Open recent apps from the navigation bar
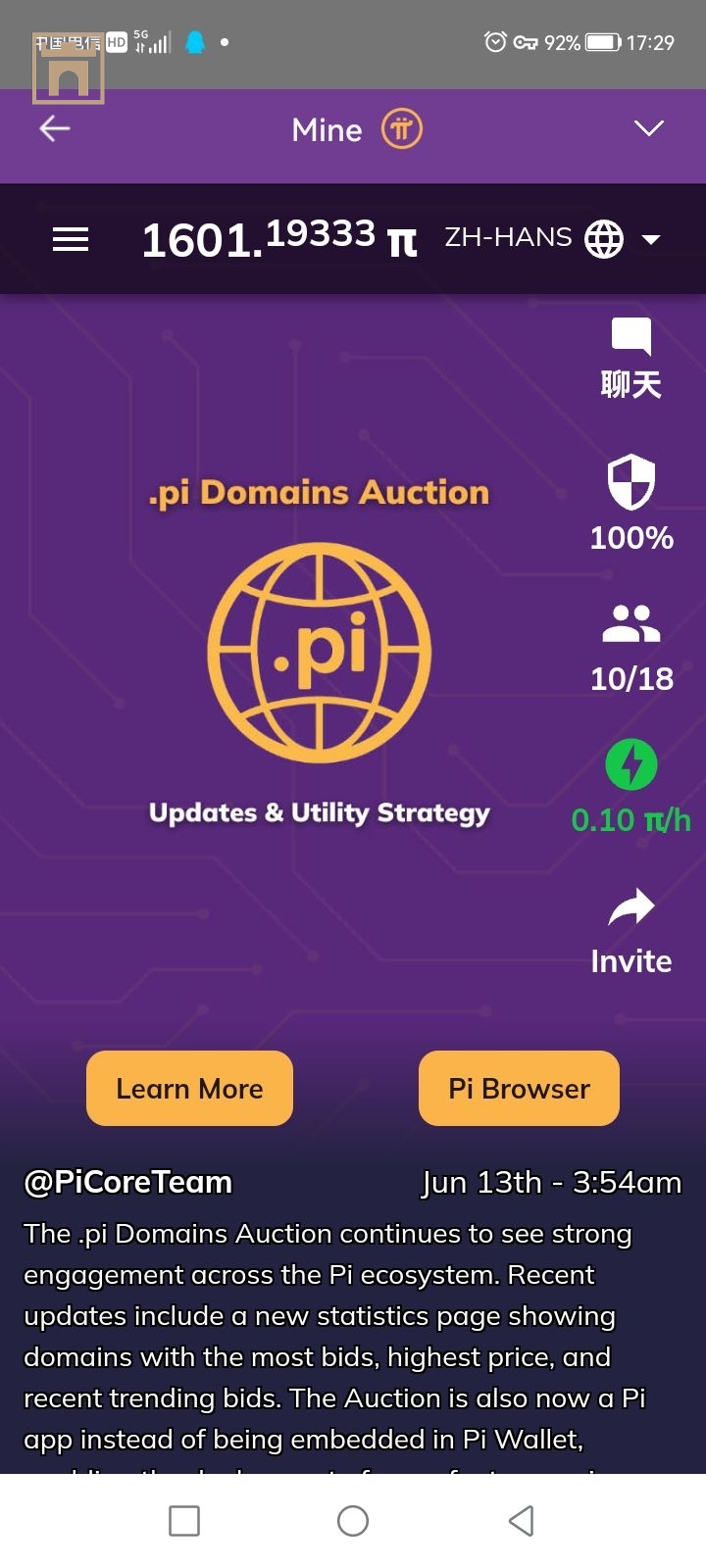 [184, 1521]
